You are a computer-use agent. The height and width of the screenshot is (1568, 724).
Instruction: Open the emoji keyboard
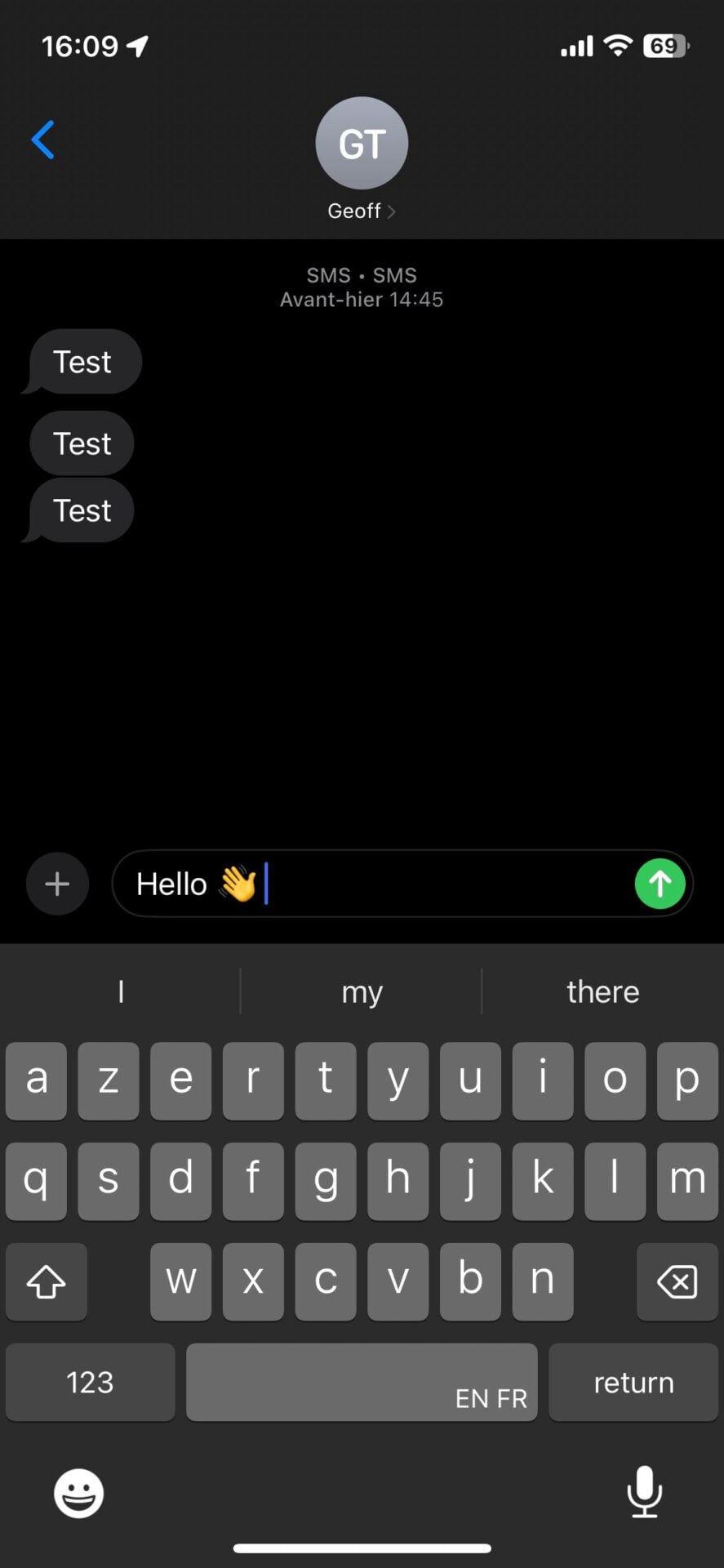[78, 1494]
